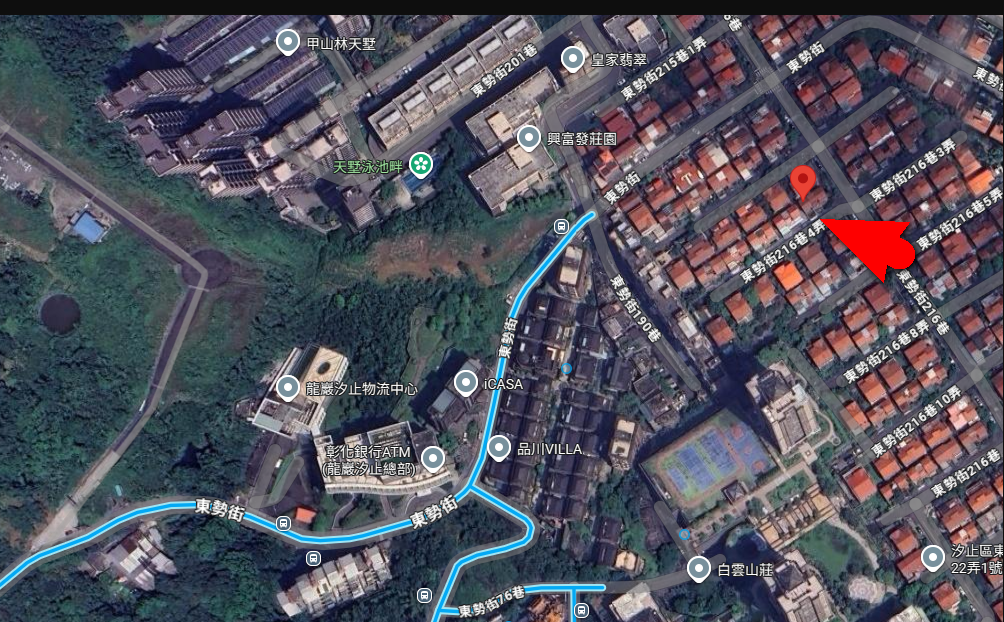The image size is (1004, 622).
Task: Select the 皇家翡翠 map pin
Action: click(x=573, y=59)
